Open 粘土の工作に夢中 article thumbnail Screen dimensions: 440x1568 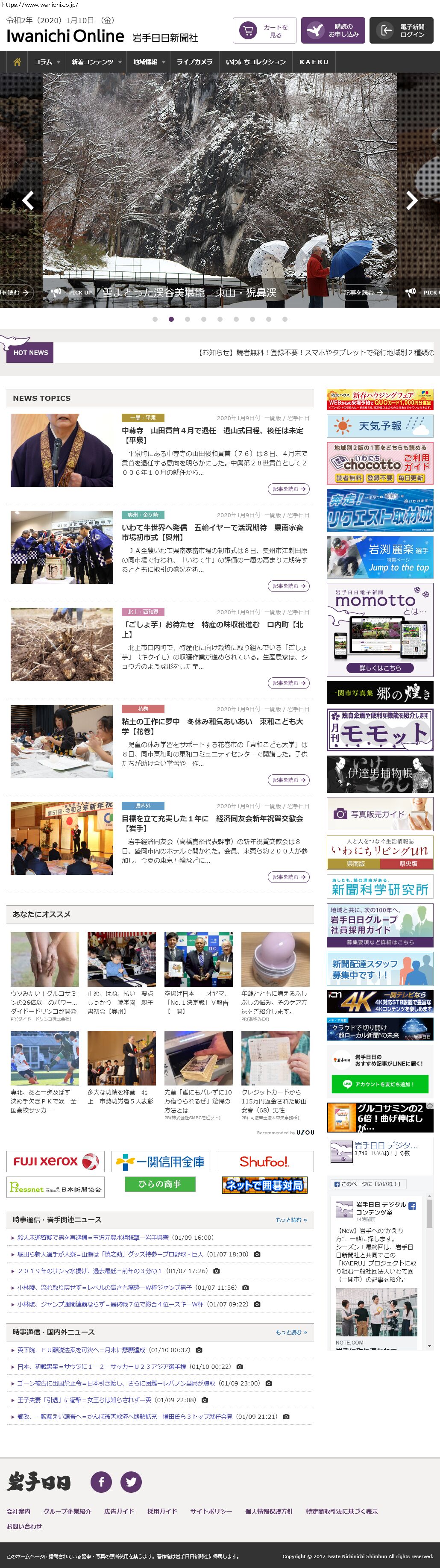click(62, 741)
